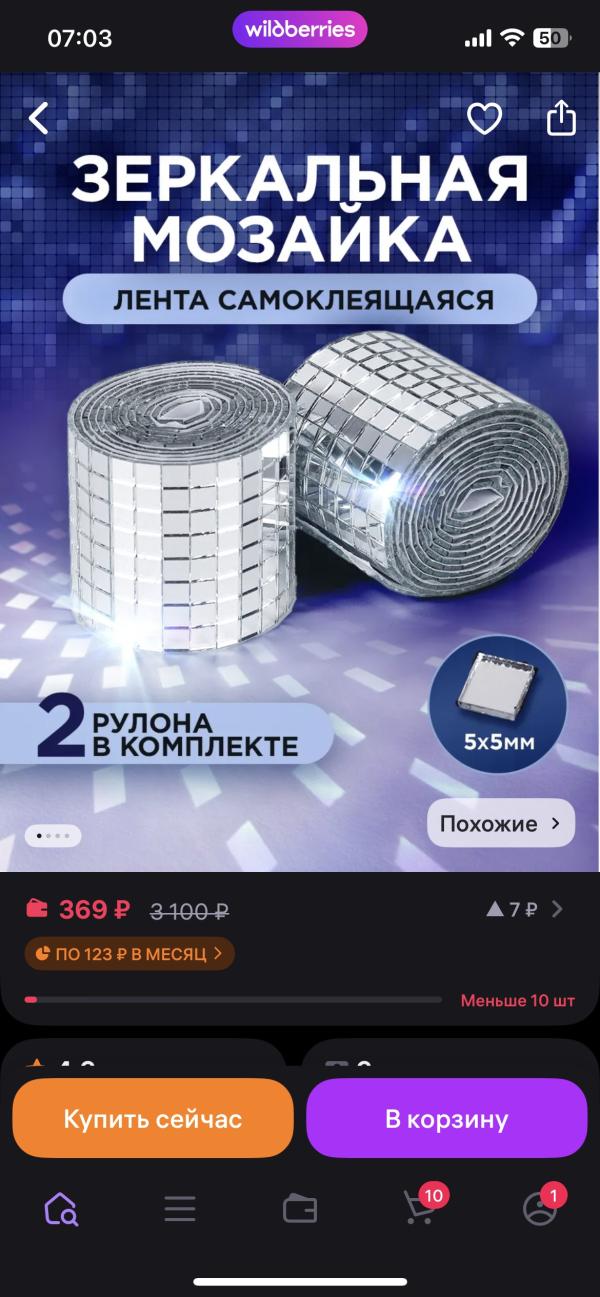Open similar items via Похожие
Image resolution: width=600 pixels, height=1297 pixels.
pyautogui.click(x=501, y=824)
